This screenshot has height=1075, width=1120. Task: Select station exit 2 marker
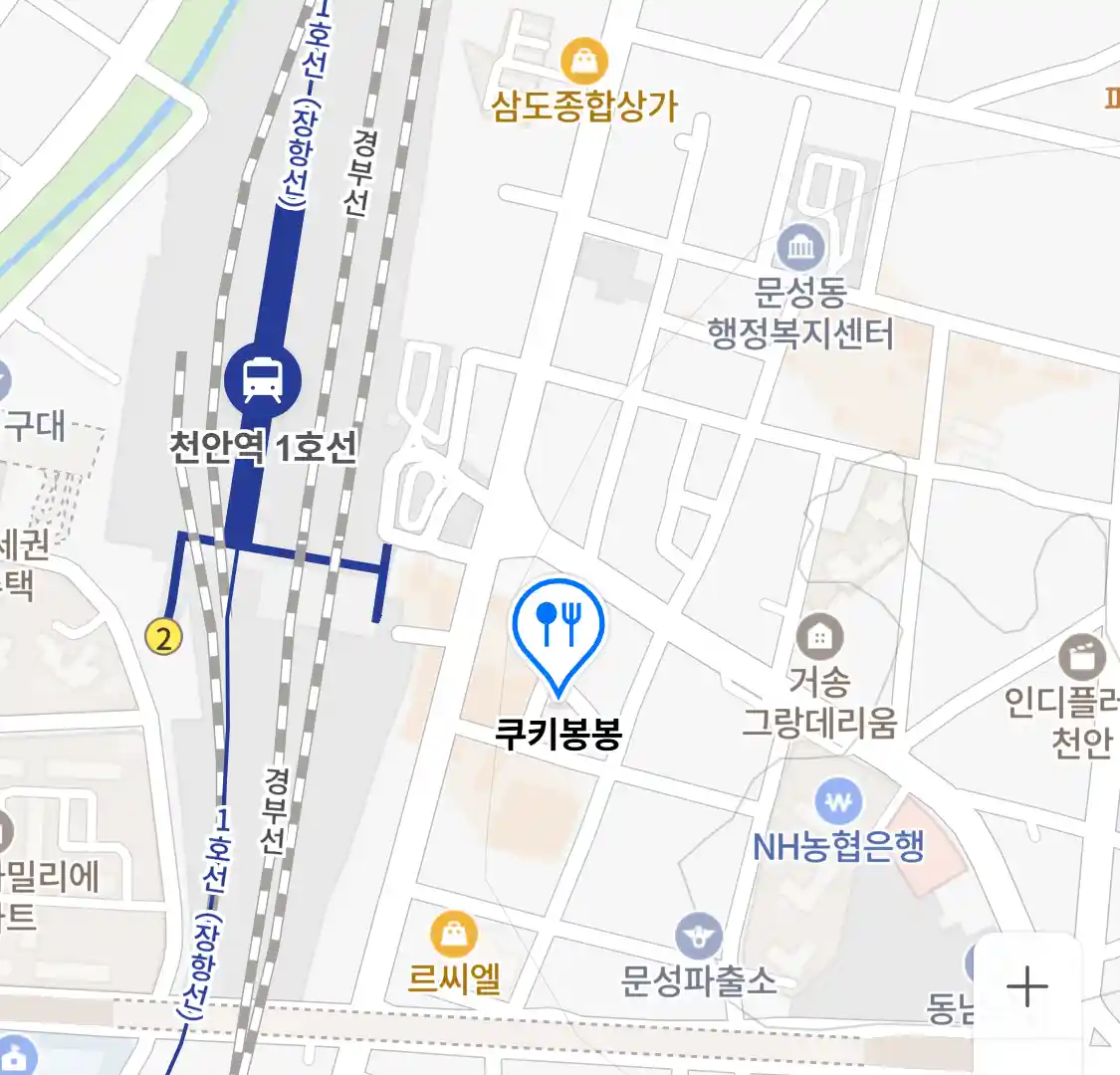pos(164,636)
